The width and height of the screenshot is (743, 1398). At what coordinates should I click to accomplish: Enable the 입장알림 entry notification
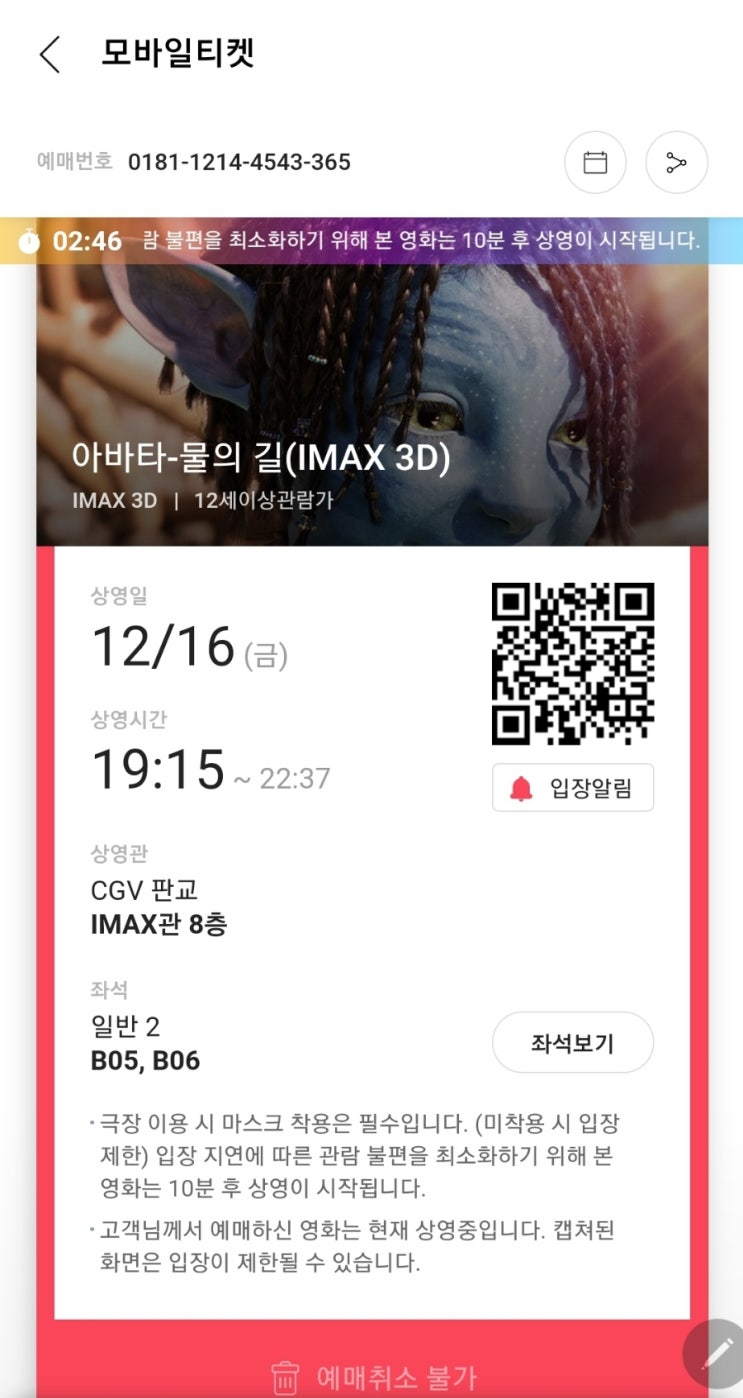point(572,787)
